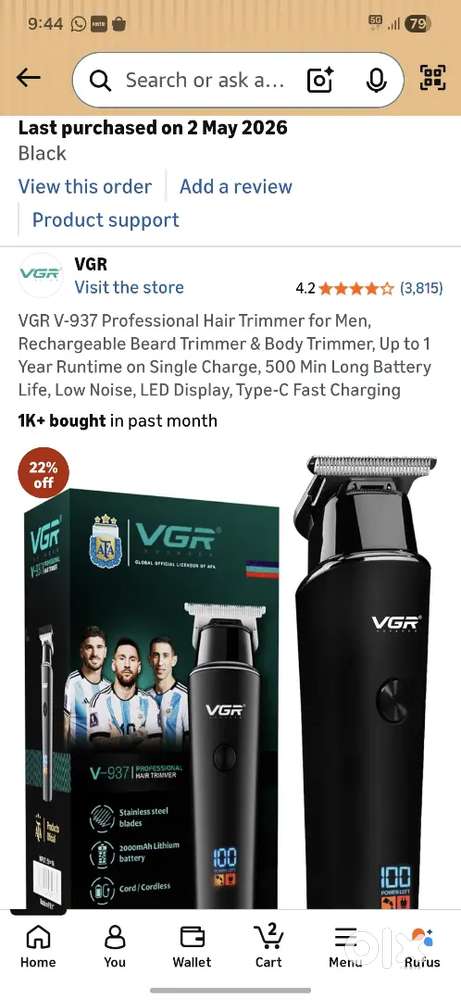The image size is (461, 1000).
Task: Add a review for this product
Action: point(236,187)
